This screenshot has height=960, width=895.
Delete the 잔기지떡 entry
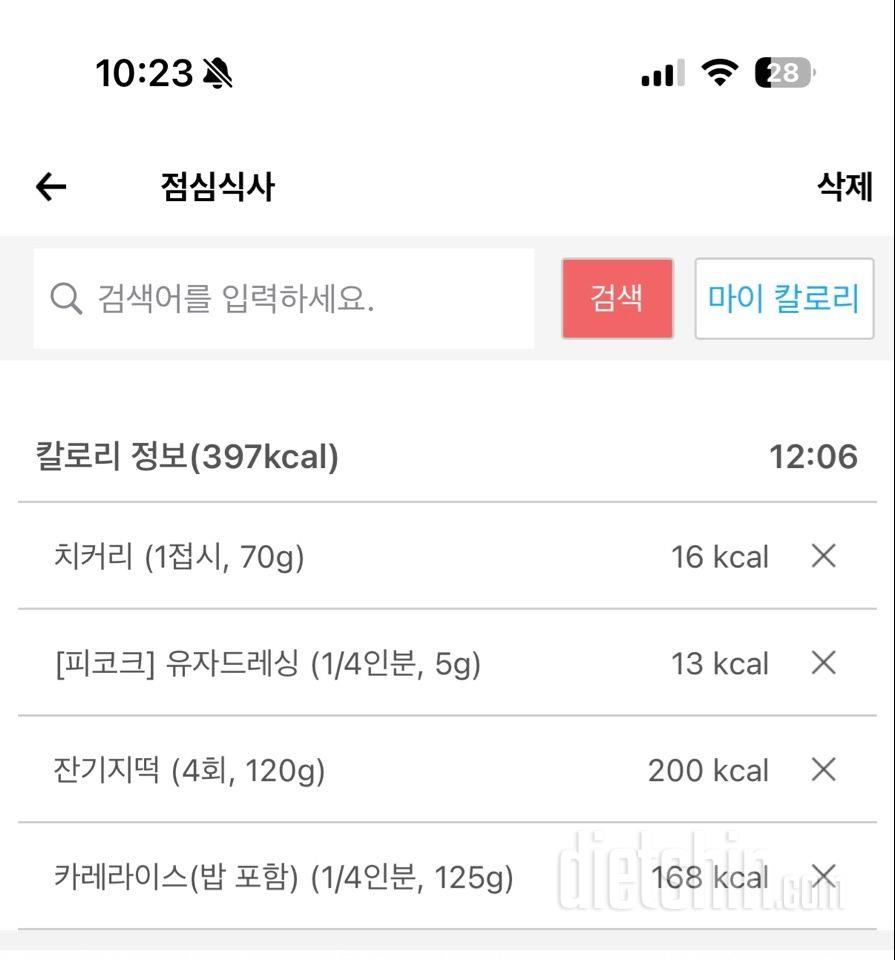tap(823, 770)
